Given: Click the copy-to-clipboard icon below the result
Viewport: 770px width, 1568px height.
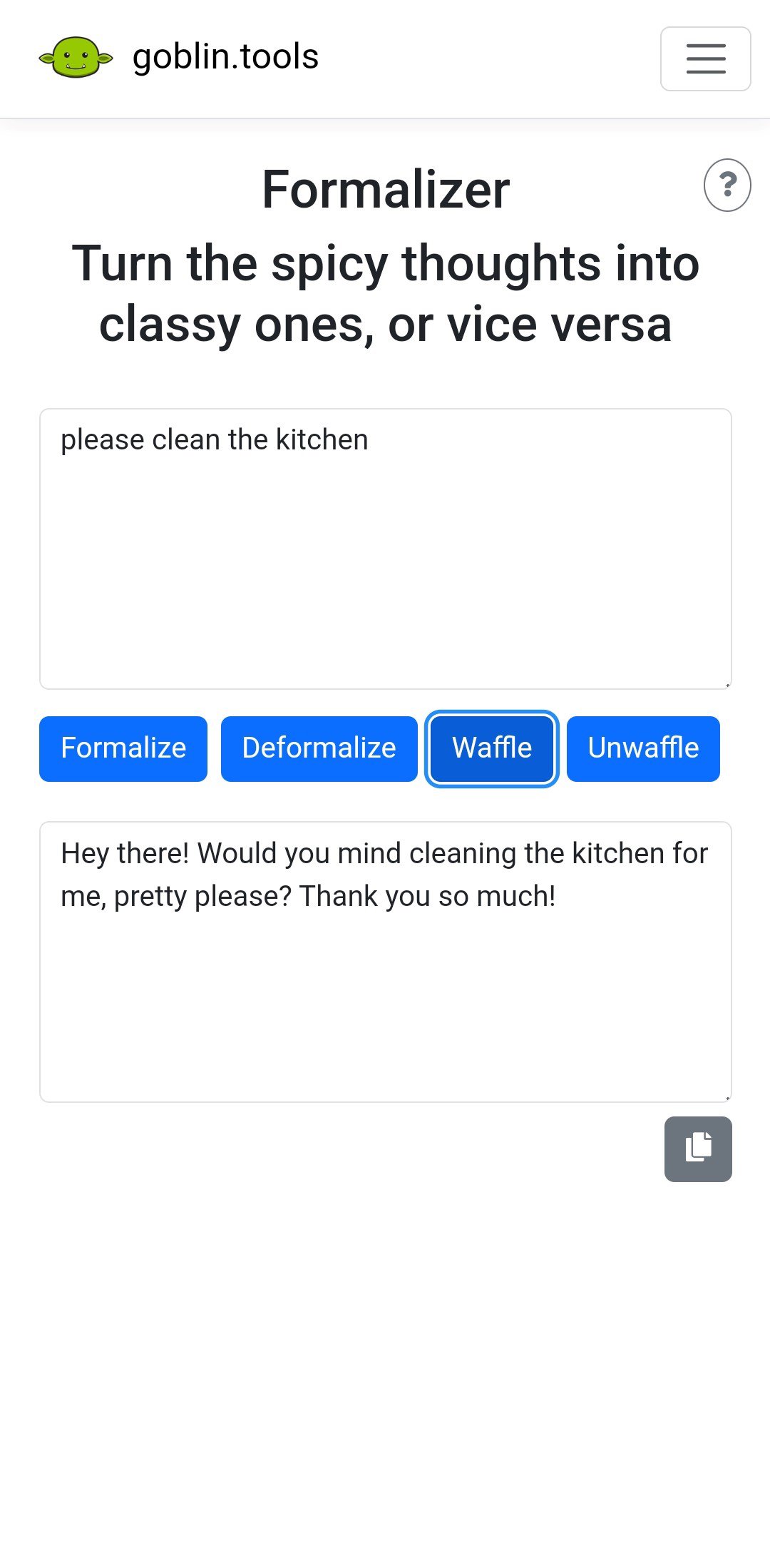Looking at the screenshot, I should (697, 1149).
